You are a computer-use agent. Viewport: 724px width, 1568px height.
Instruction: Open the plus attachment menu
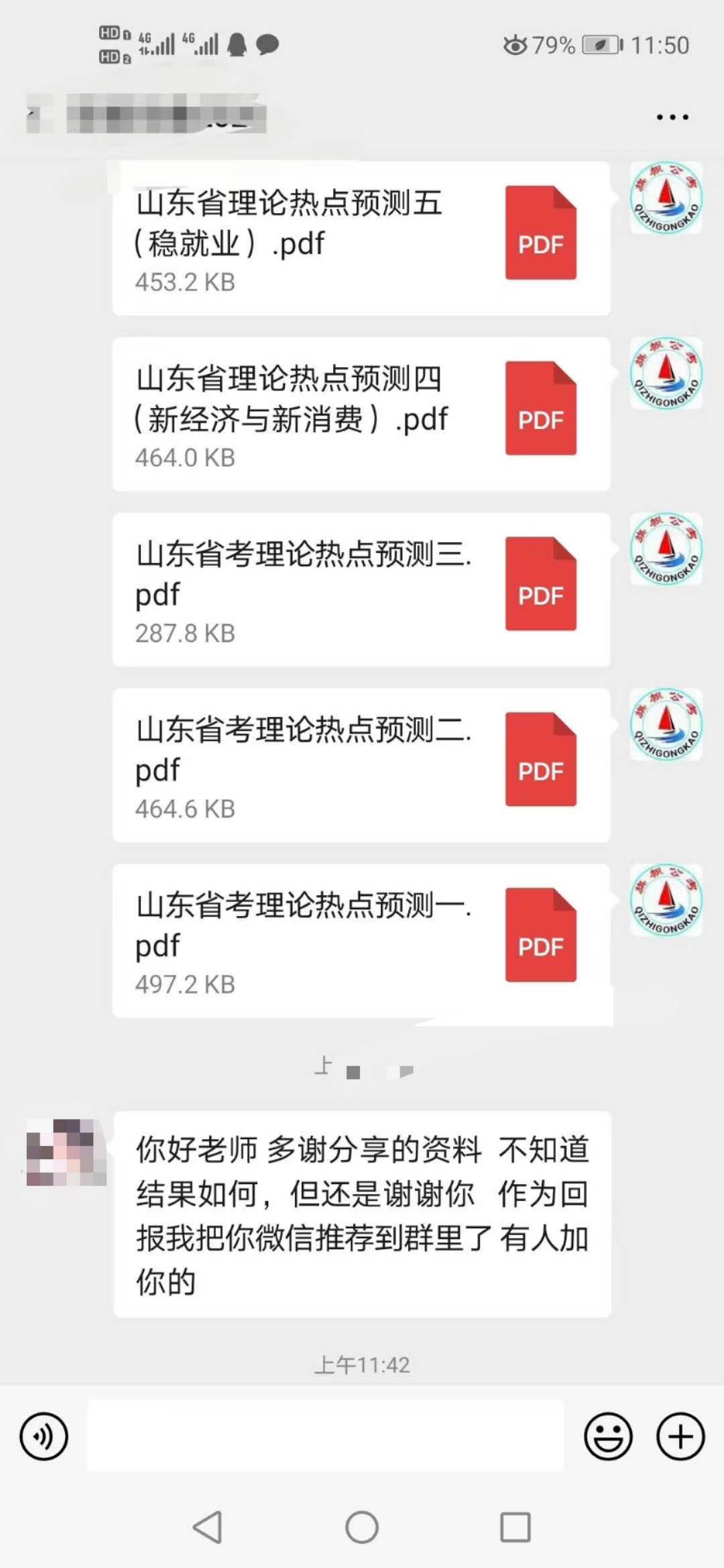click(x=680, y=1436)
